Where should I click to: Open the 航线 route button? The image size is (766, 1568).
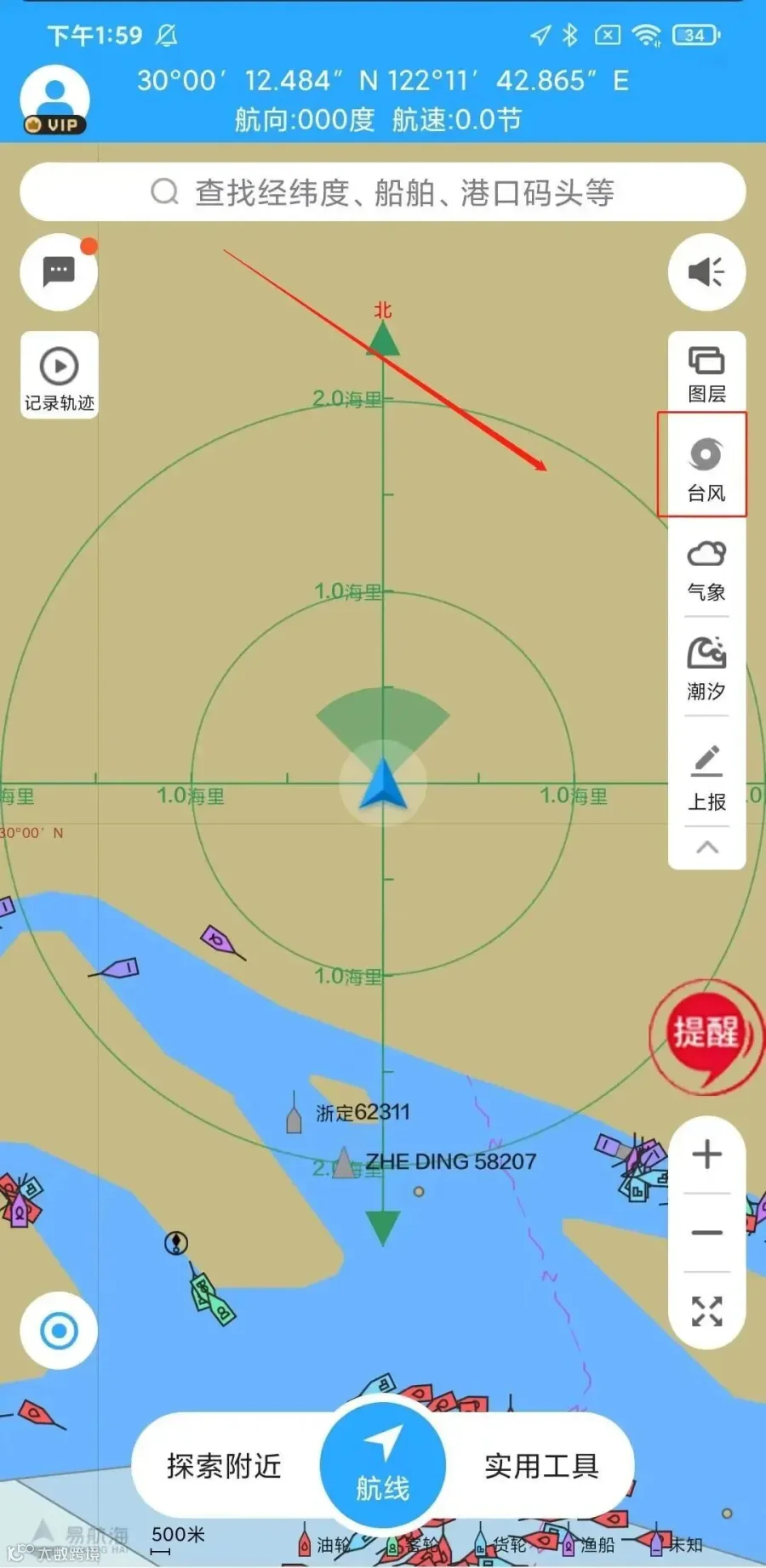pyautogui.click(x=382, y=1465)
